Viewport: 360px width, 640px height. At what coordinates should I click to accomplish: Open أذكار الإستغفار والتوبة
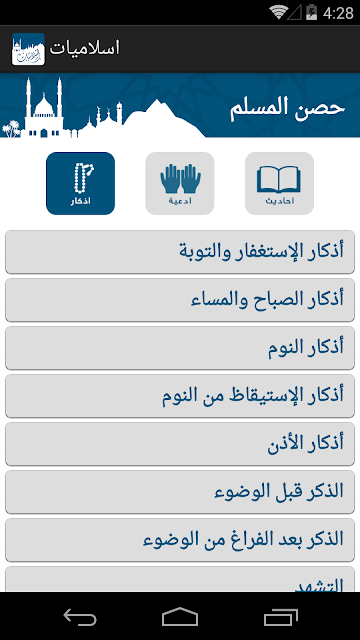pyautogui.click(x=180, y=252)
